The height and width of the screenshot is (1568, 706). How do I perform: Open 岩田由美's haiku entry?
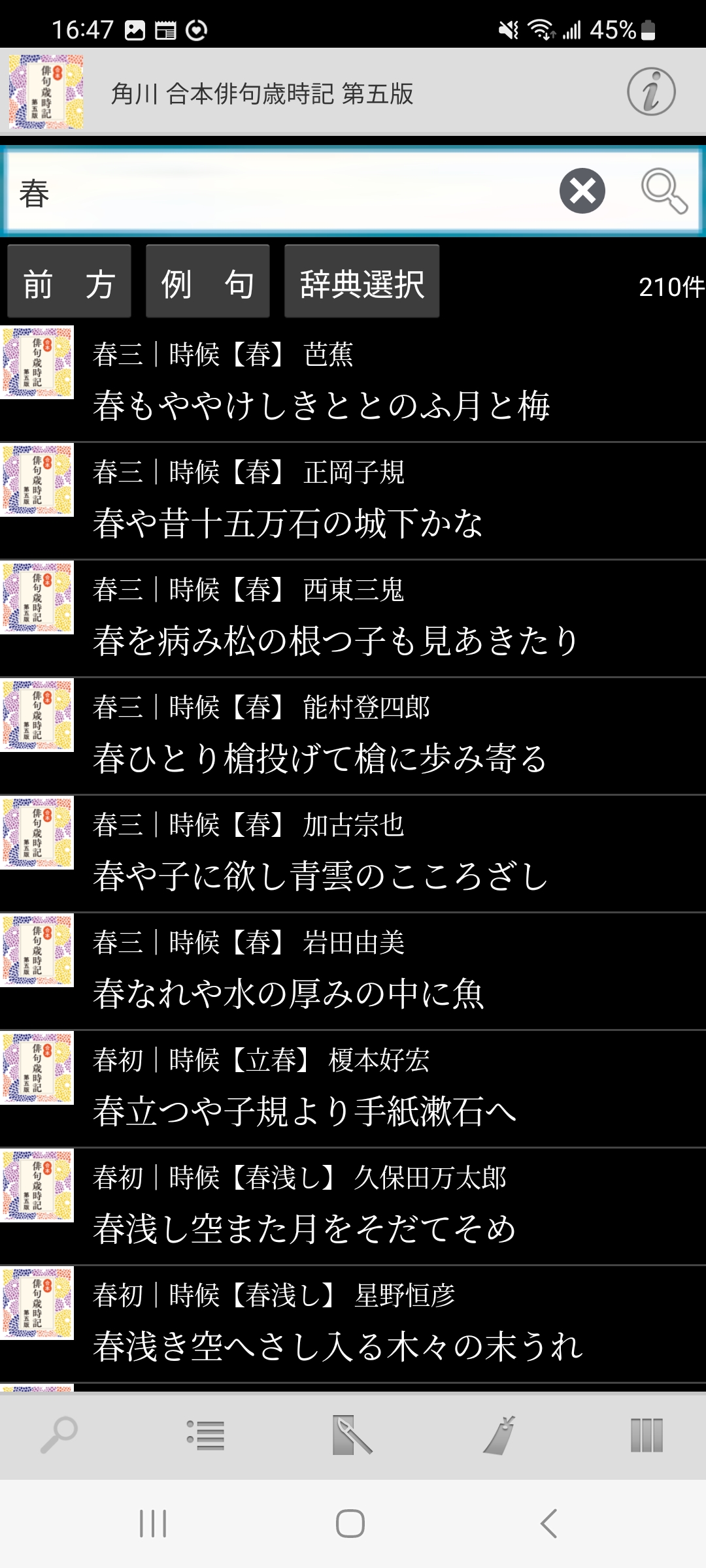353,972
